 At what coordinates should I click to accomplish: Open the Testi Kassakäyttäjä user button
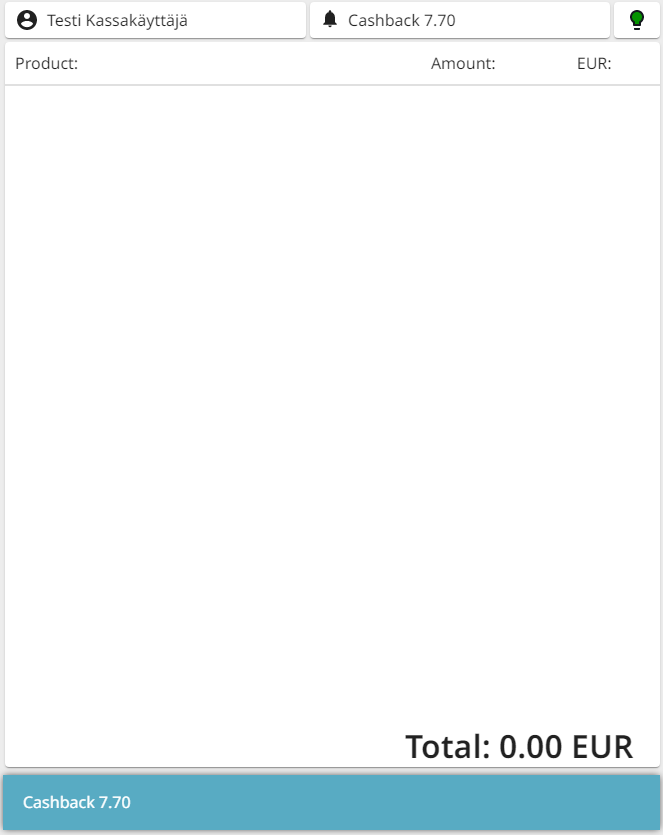155,20
